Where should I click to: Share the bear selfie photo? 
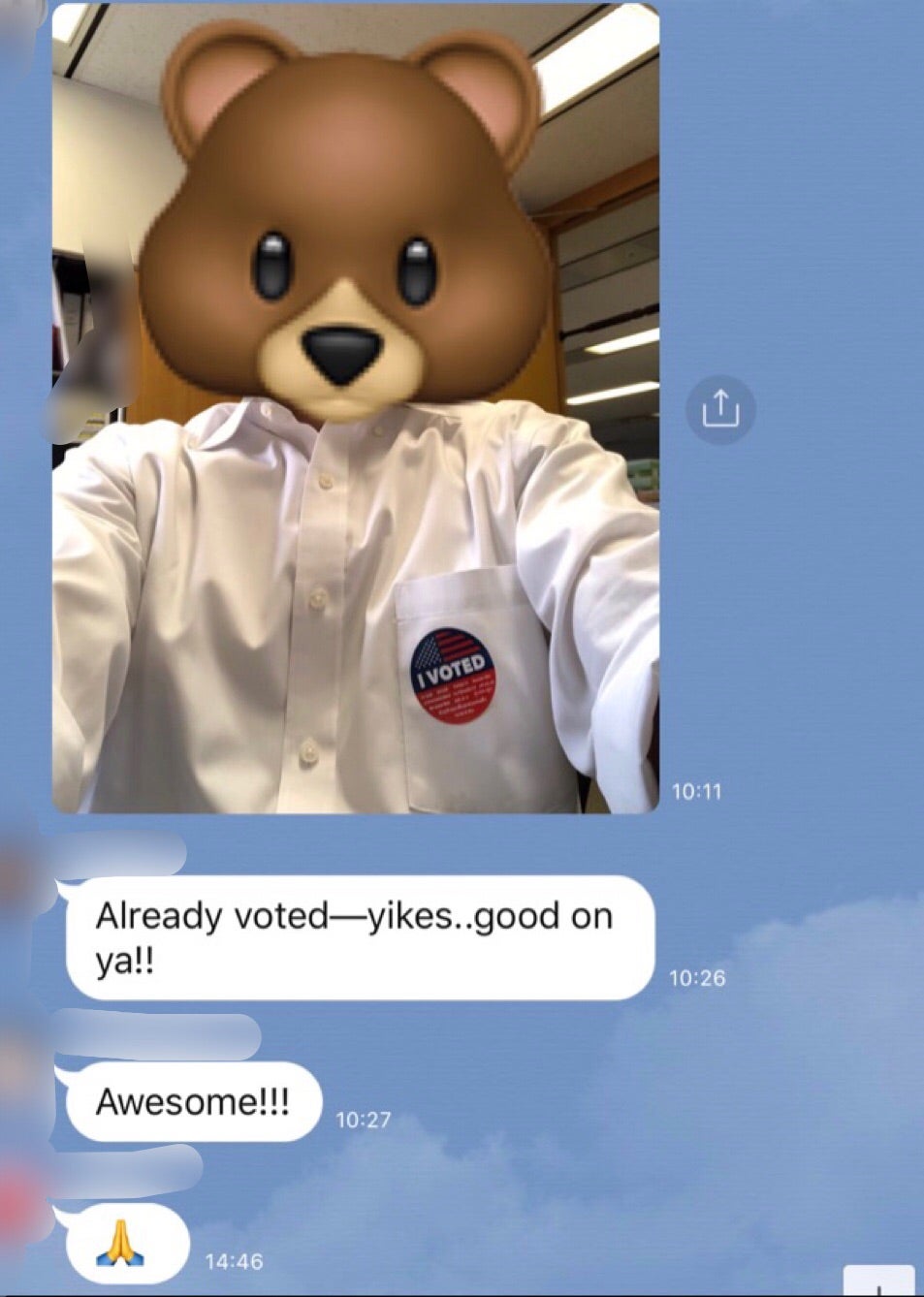click(719, 409)
